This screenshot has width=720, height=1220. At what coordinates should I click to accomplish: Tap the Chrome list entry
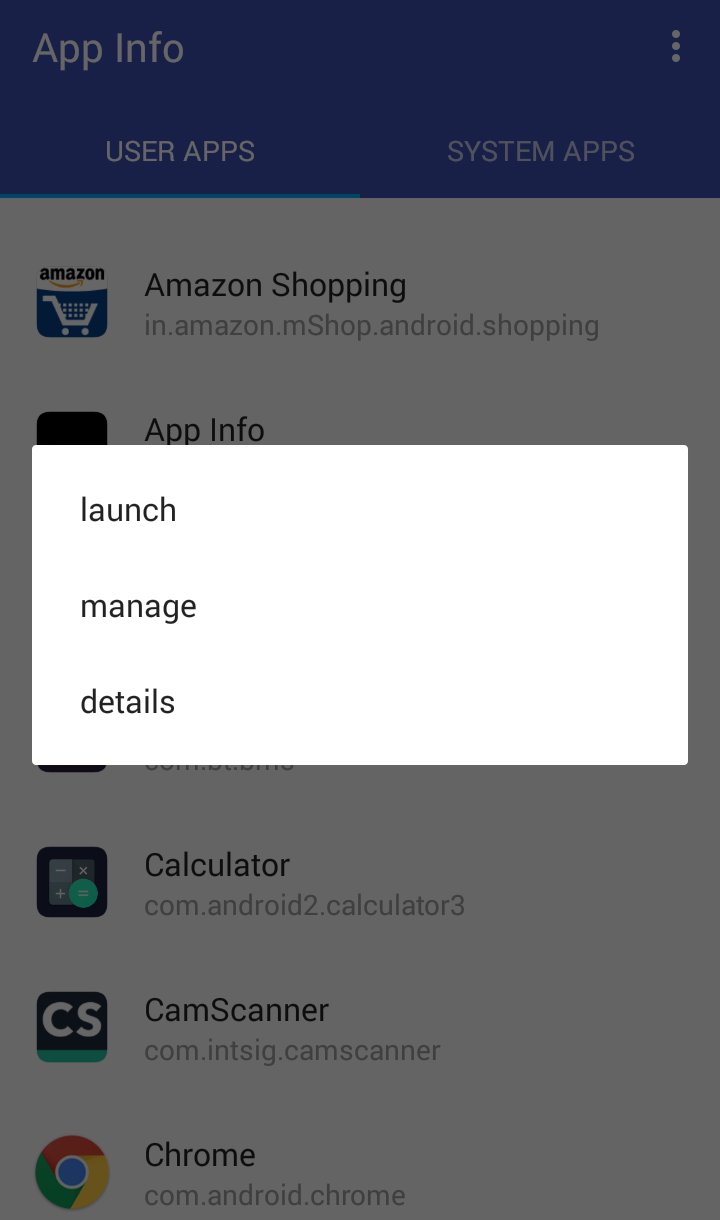pyautogui.click(x=360, y=1171)
